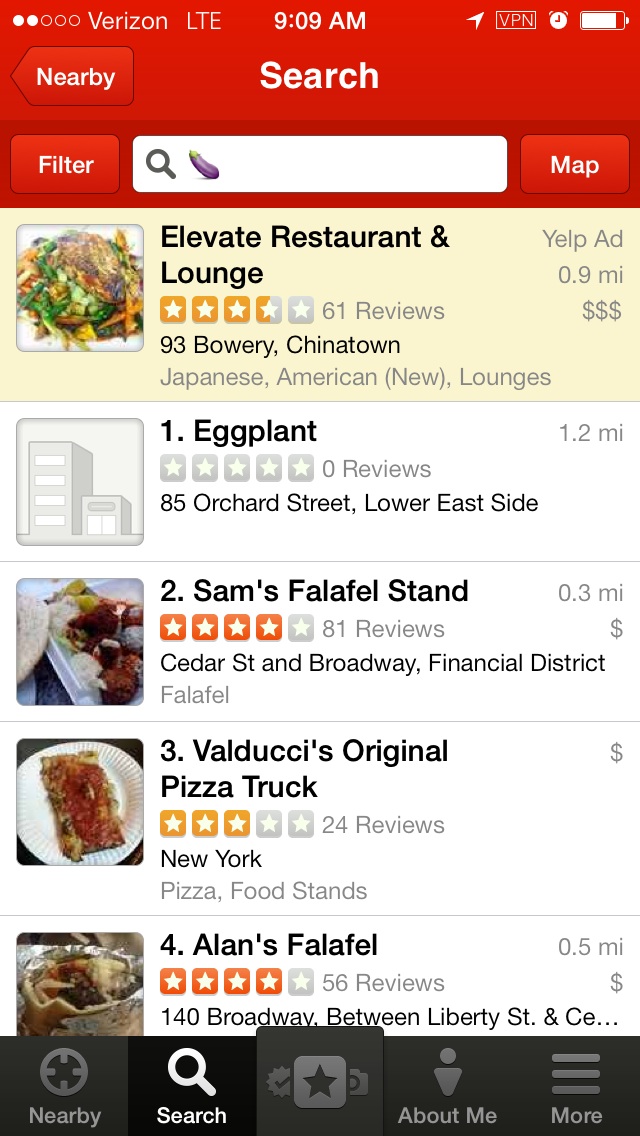Show results on the Map
Viewport: 640px width, 1136px height.
(574, 165)
